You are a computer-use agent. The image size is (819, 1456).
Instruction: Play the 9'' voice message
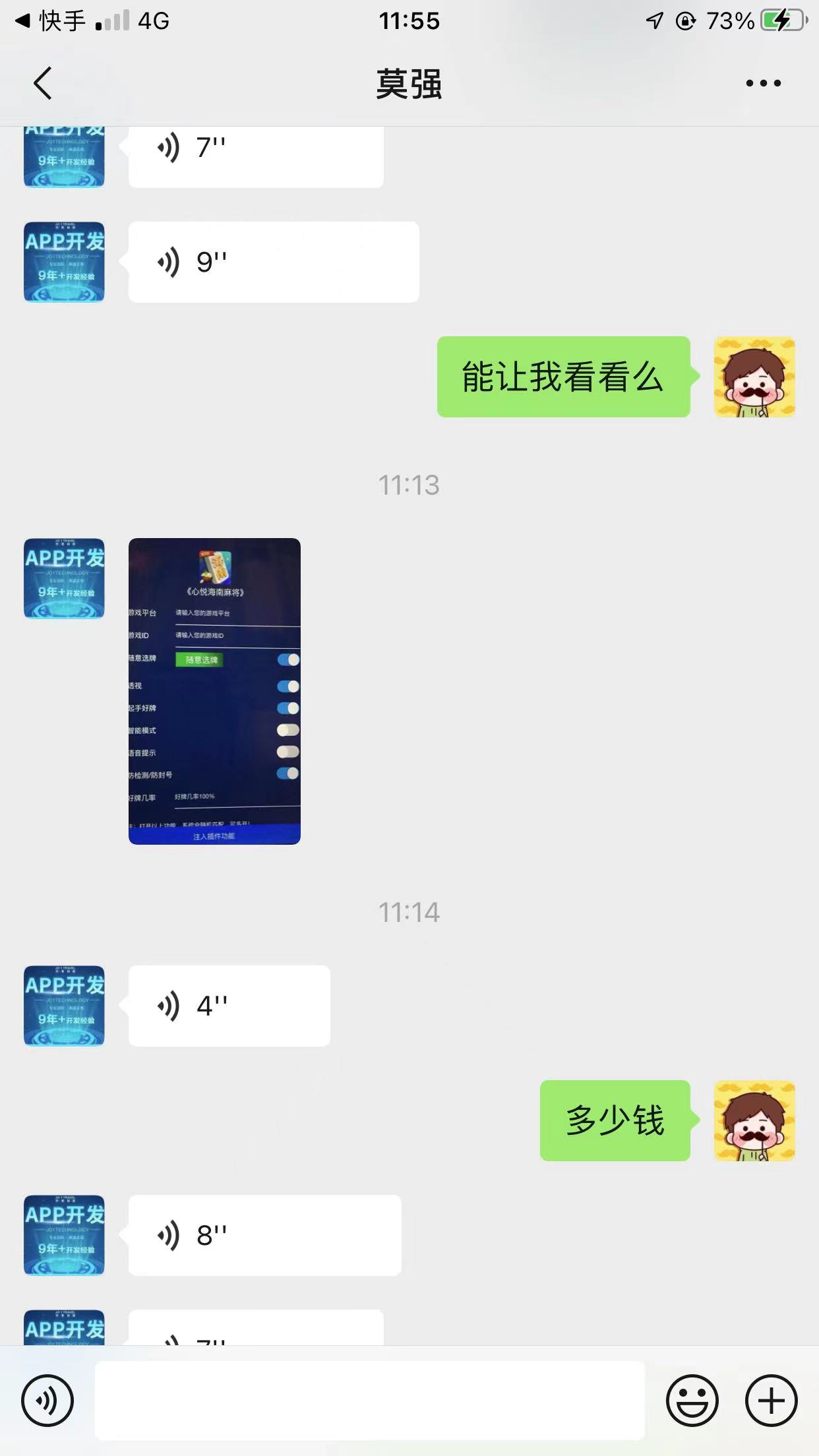click(274, 262)
